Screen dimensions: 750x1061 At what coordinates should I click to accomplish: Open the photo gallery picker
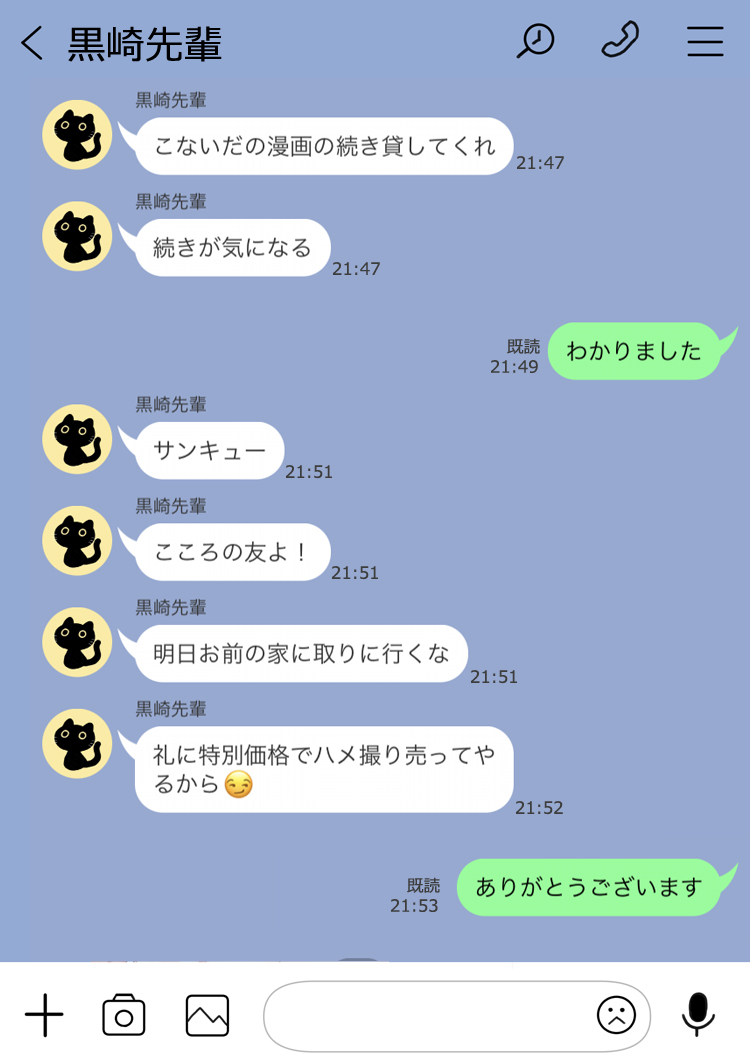point(207,1016)
